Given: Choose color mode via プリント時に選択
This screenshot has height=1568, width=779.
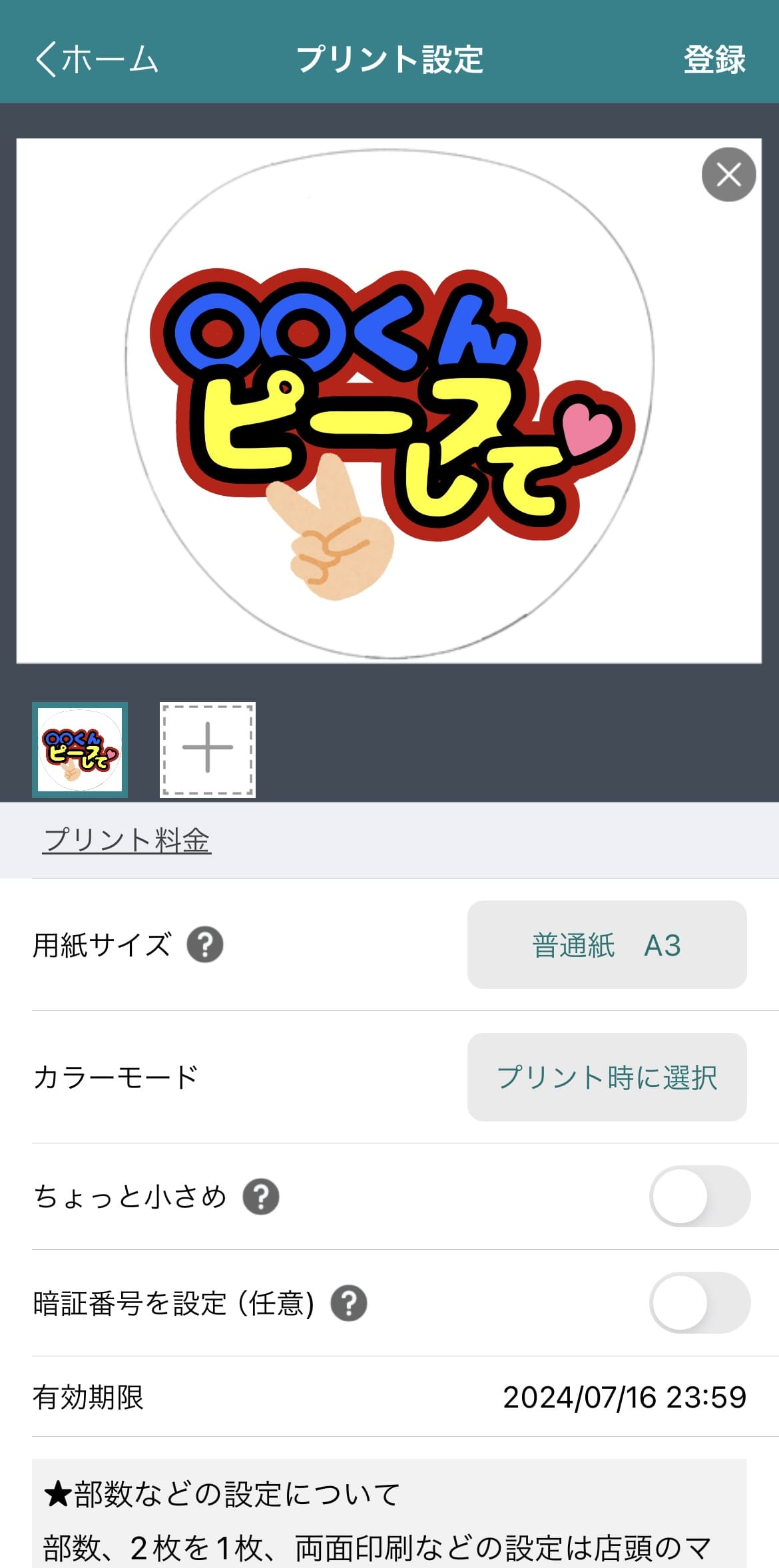Looking at the screenshot, I should tap(607, 1078).
